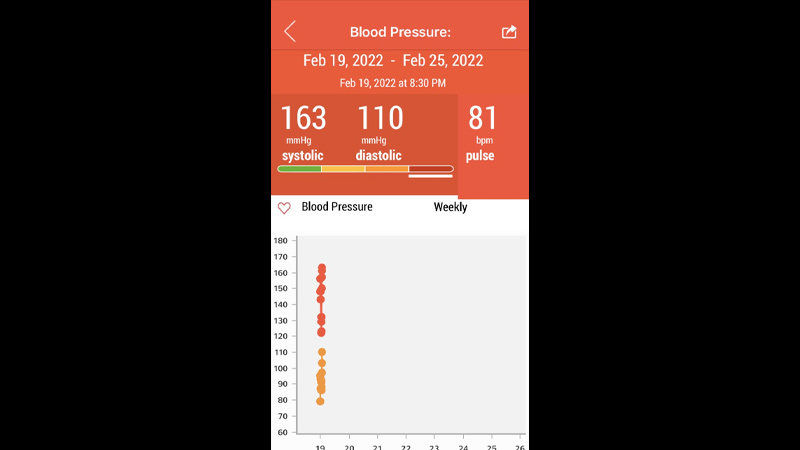
Task: Tap the highest red systolic data point
Action: [322, 268]
